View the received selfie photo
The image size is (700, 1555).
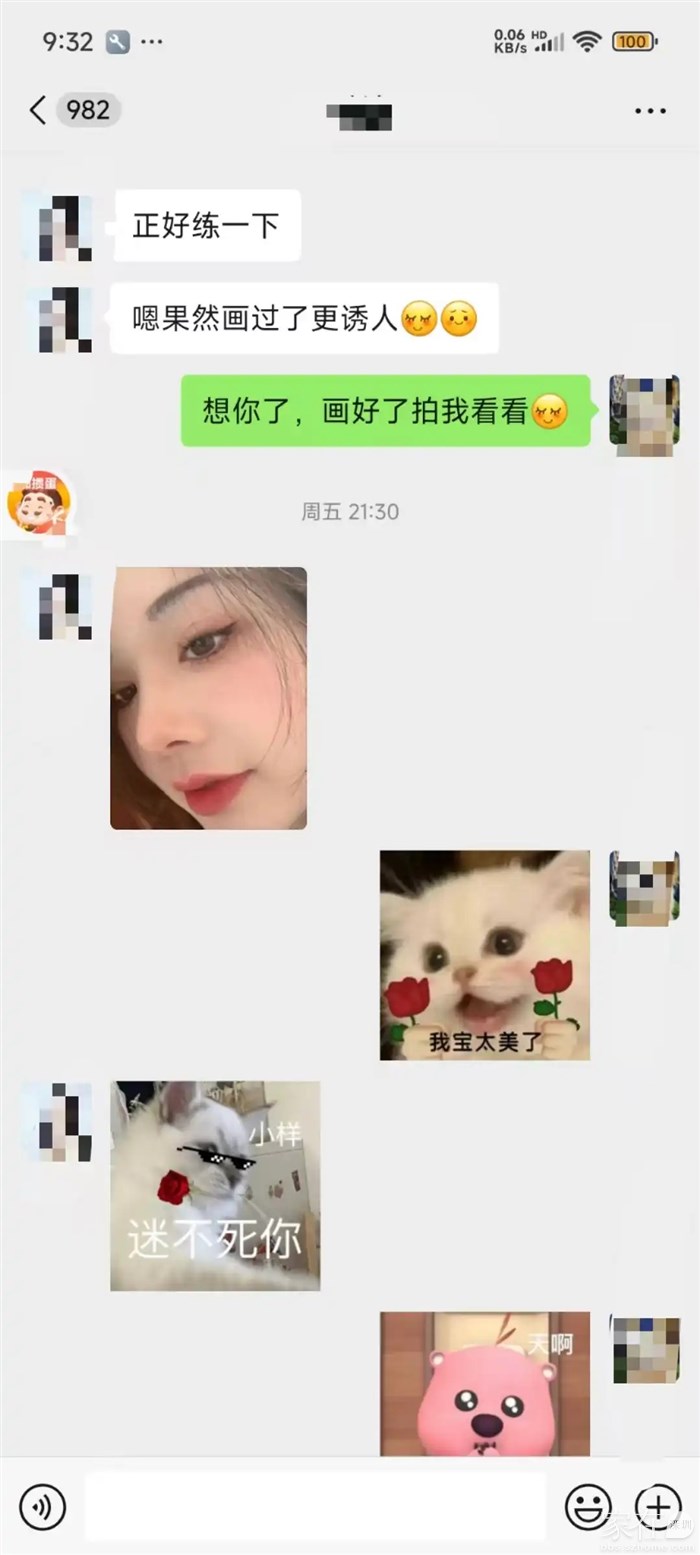(x=208, y=698)
